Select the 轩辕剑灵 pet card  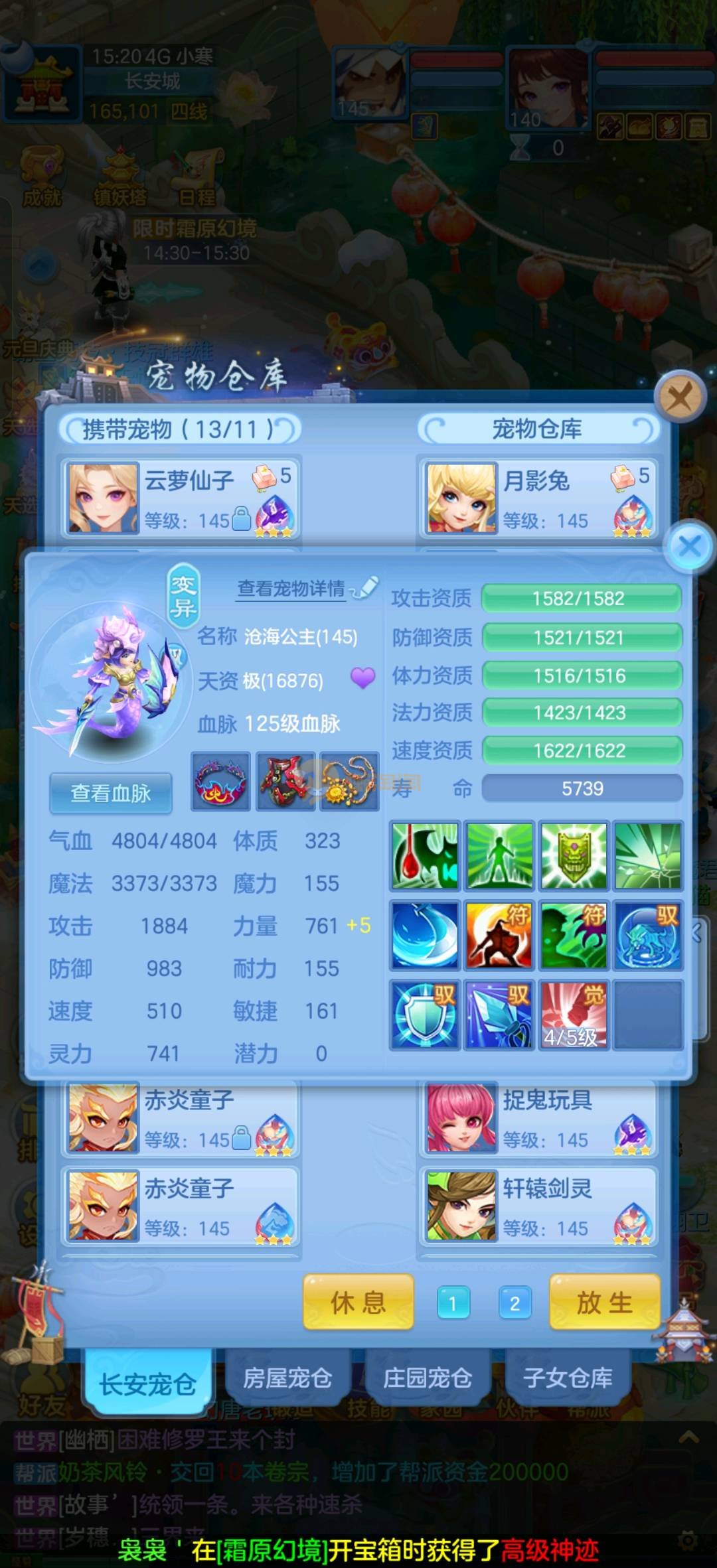(x=538, y=1206)
